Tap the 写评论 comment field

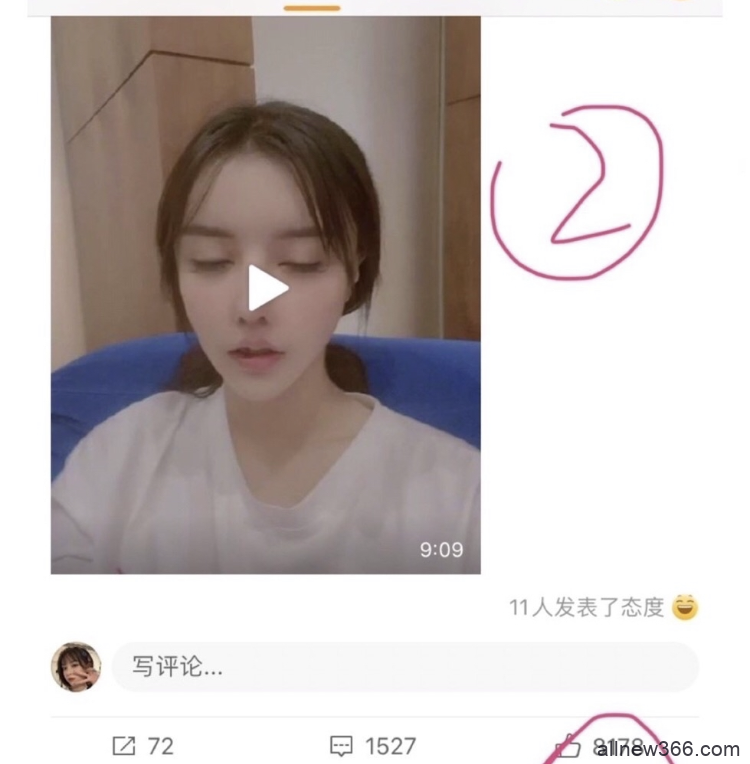click(404, 667)
